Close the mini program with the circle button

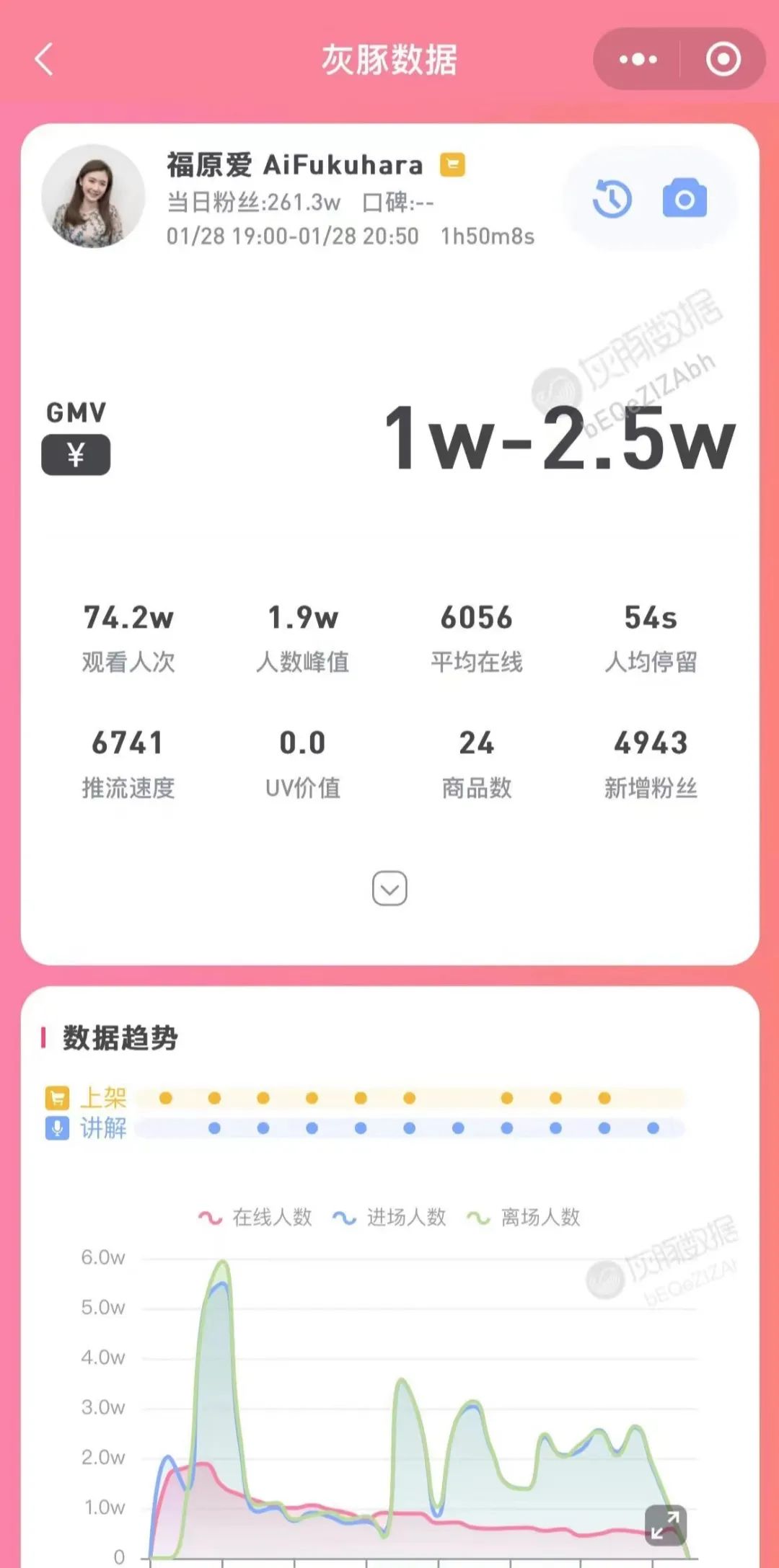pos(723,59)
